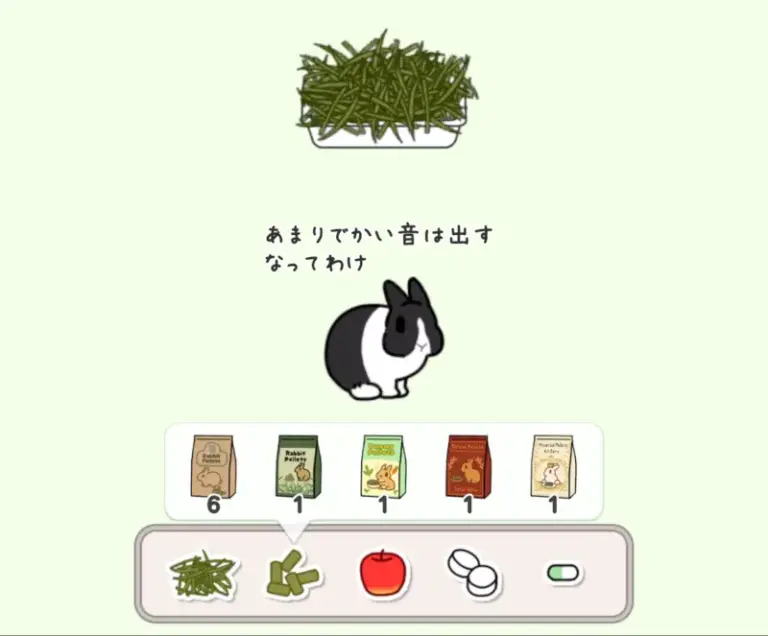Choose the red pellet bag
This screenshot has width=768, height=636.
[468, 466]
